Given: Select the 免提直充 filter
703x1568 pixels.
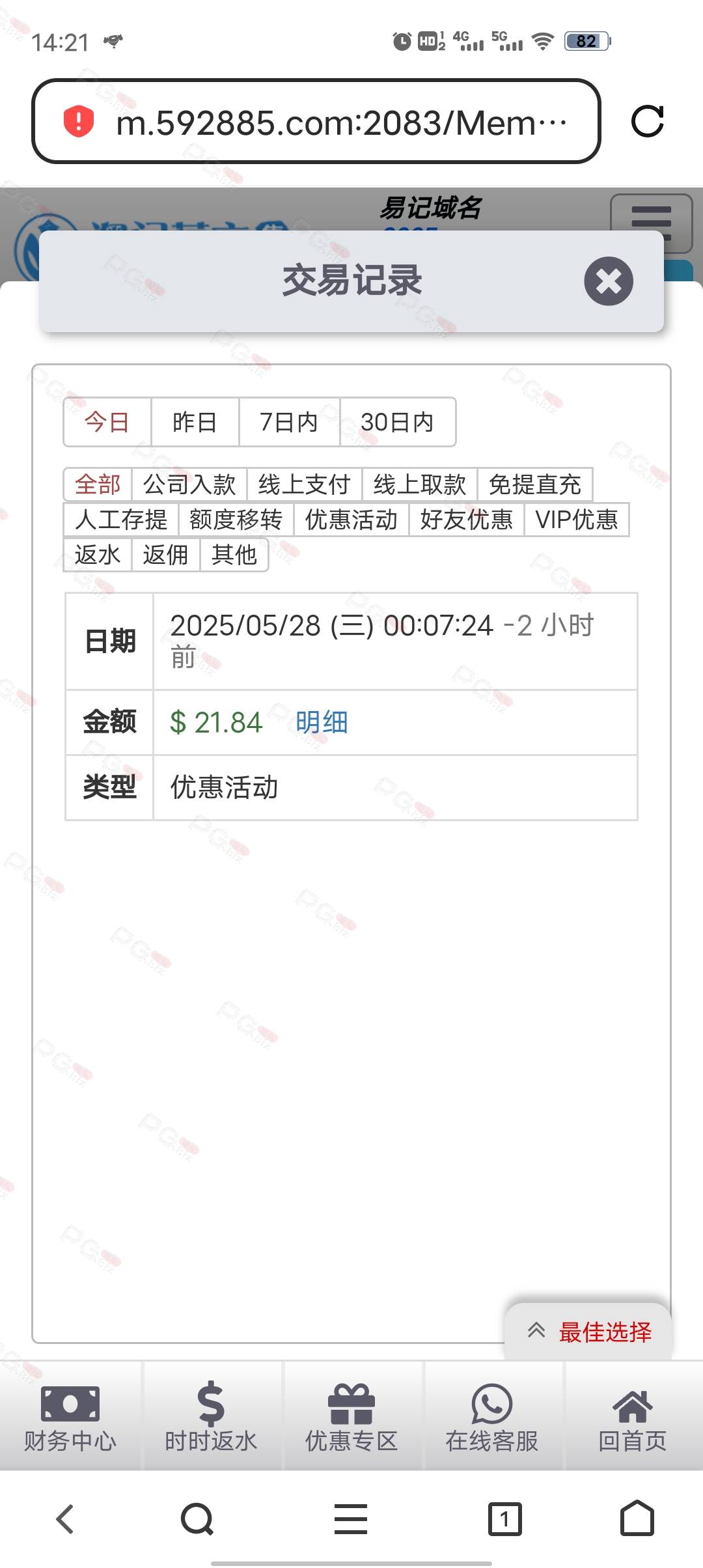Looking at the screenshot, I should point(534,484).
